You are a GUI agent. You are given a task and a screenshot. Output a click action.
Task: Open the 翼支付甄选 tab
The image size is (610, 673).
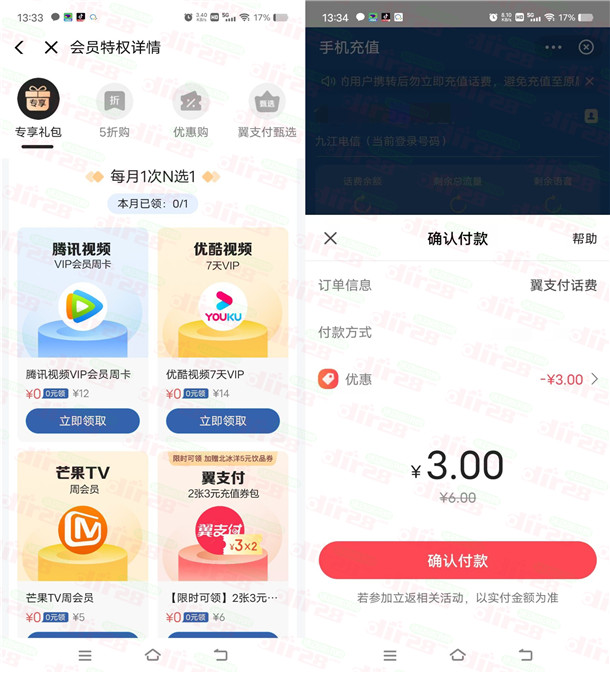266,111
